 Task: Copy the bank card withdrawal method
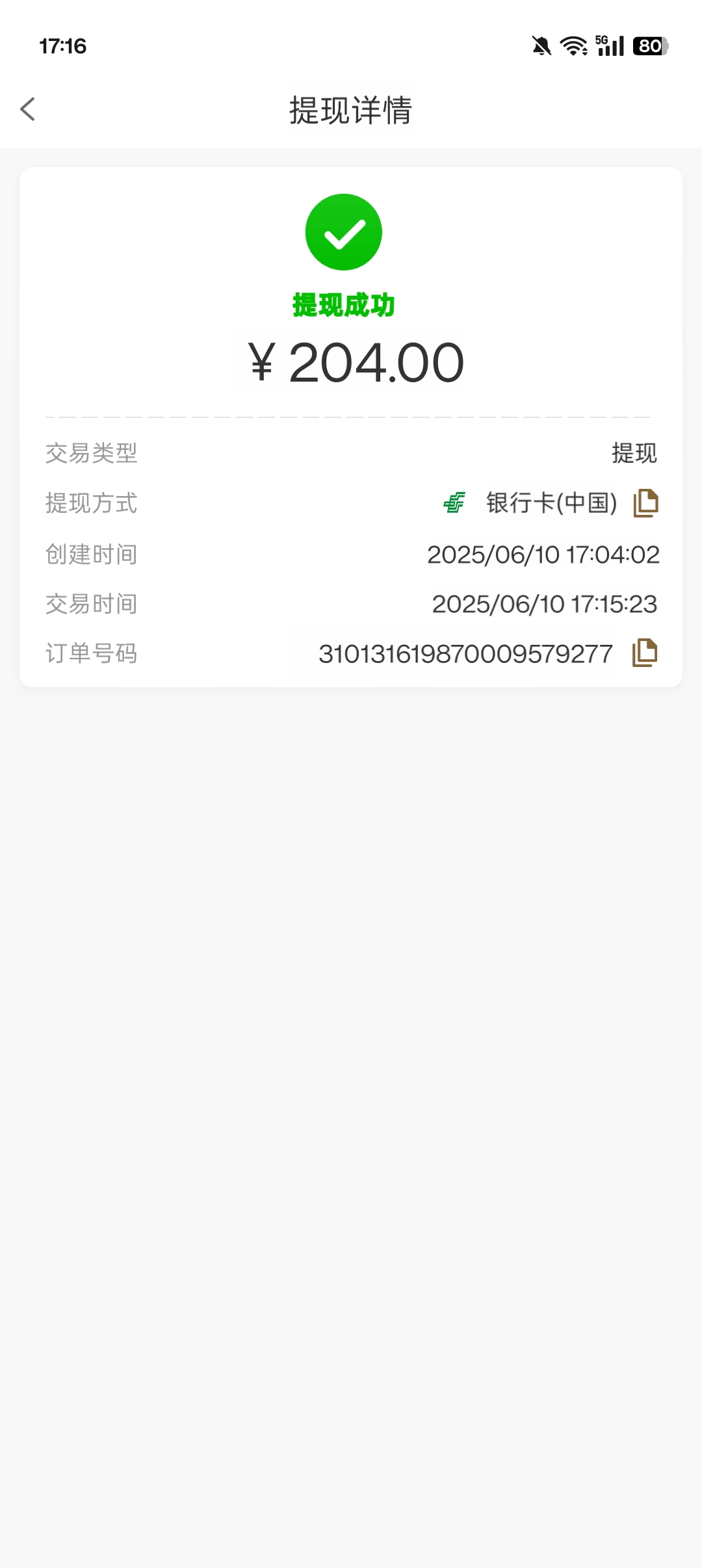pyautogui.click(x=645, y=503)
